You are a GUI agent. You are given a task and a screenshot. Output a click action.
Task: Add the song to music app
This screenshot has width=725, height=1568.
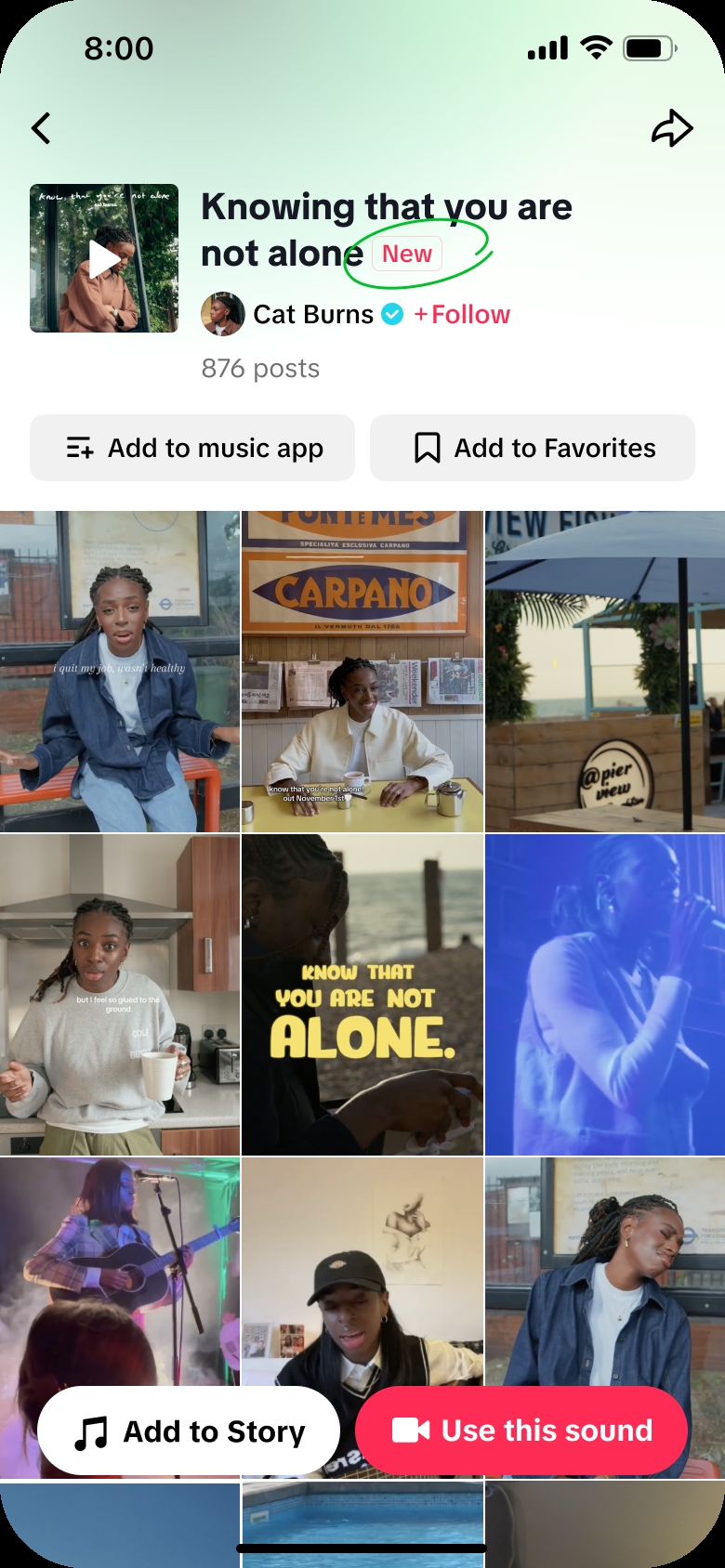(x=192, y=448)
